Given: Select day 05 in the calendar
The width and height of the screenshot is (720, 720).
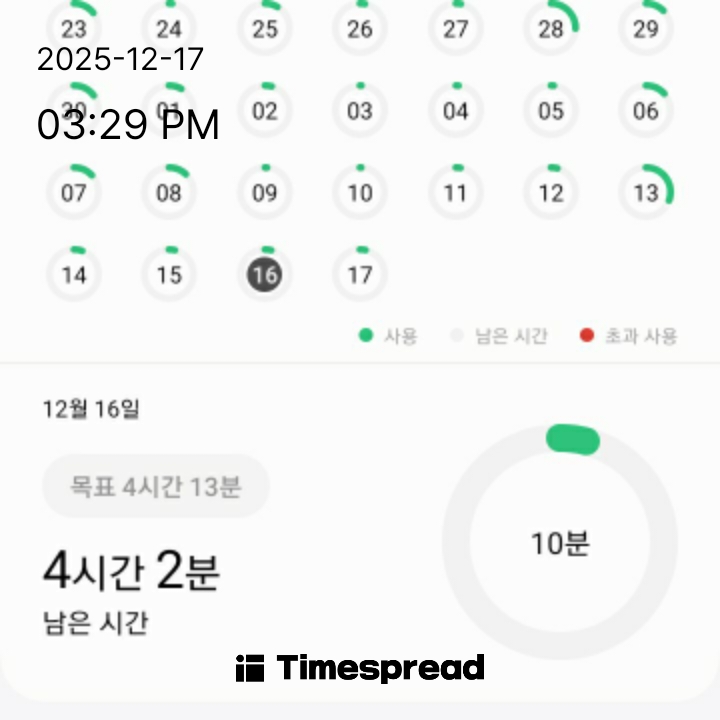Looking at the screenshot, I should coord(551,110).
